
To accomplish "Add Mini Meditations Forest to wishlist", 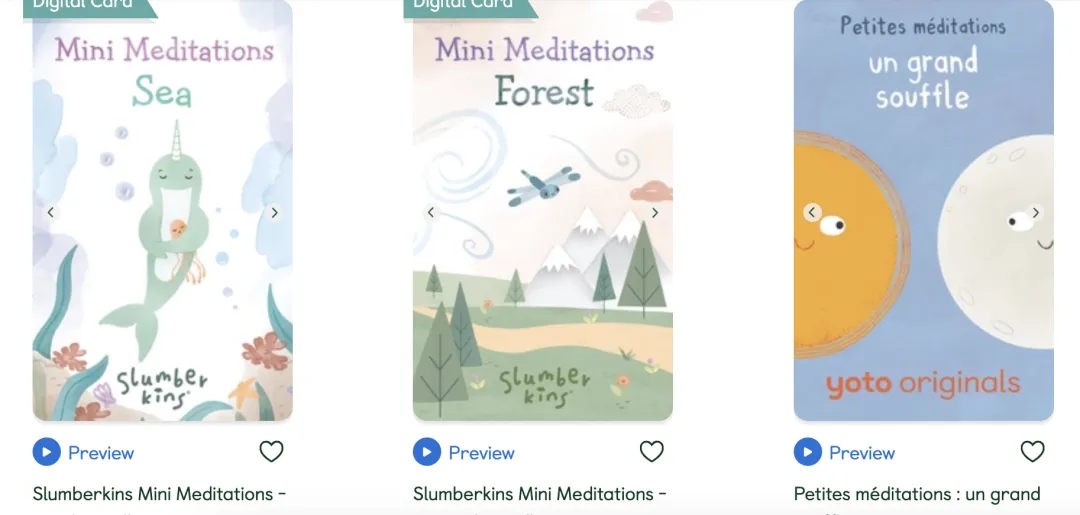I will tap(652, 452).
